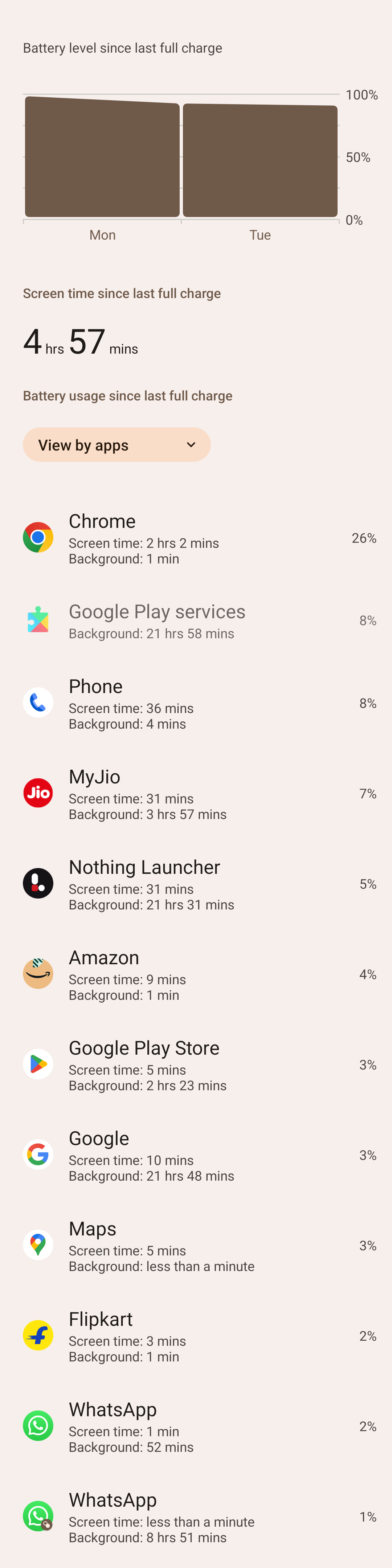Open Google Play Store battery usage

196,1064
